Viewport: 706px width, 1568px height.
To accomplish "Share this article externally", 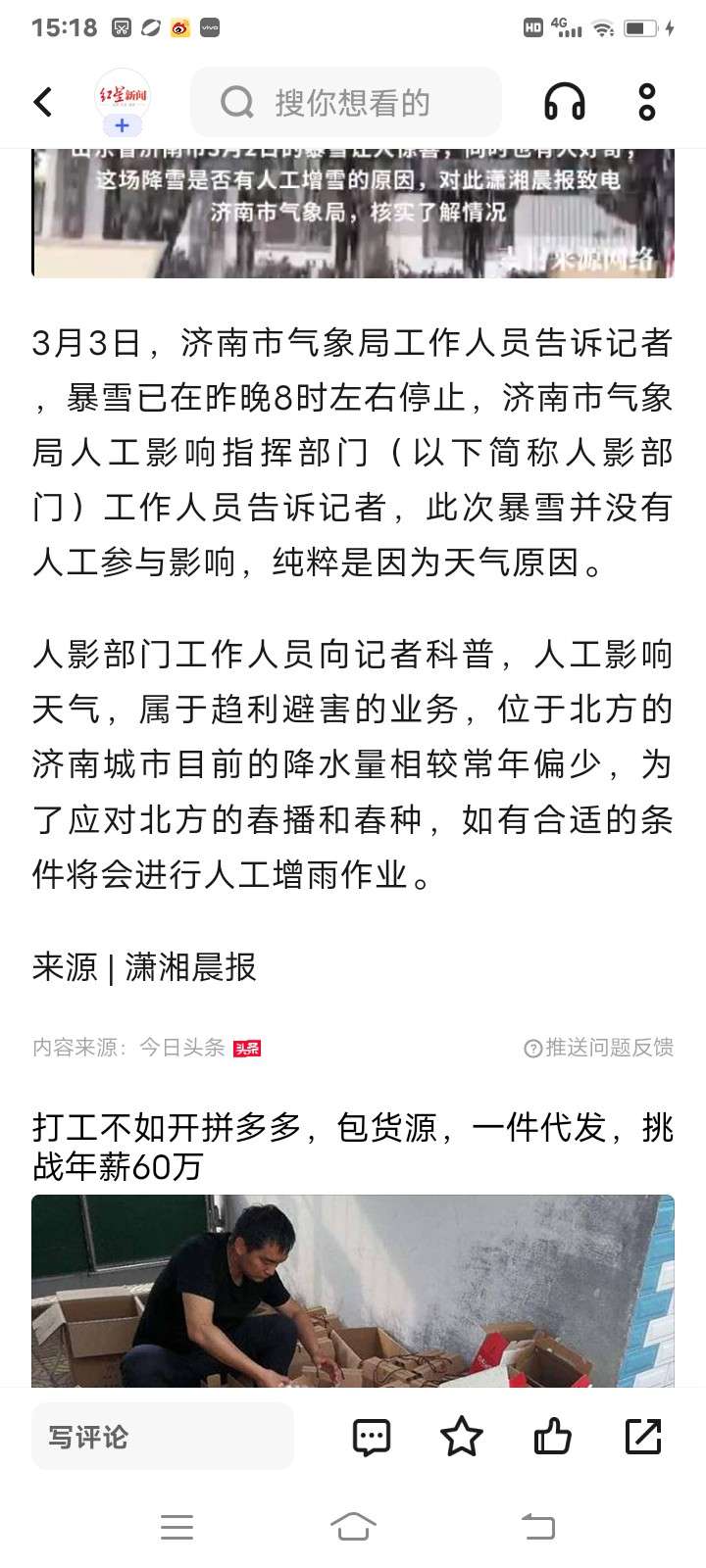I will [643, 1437].
